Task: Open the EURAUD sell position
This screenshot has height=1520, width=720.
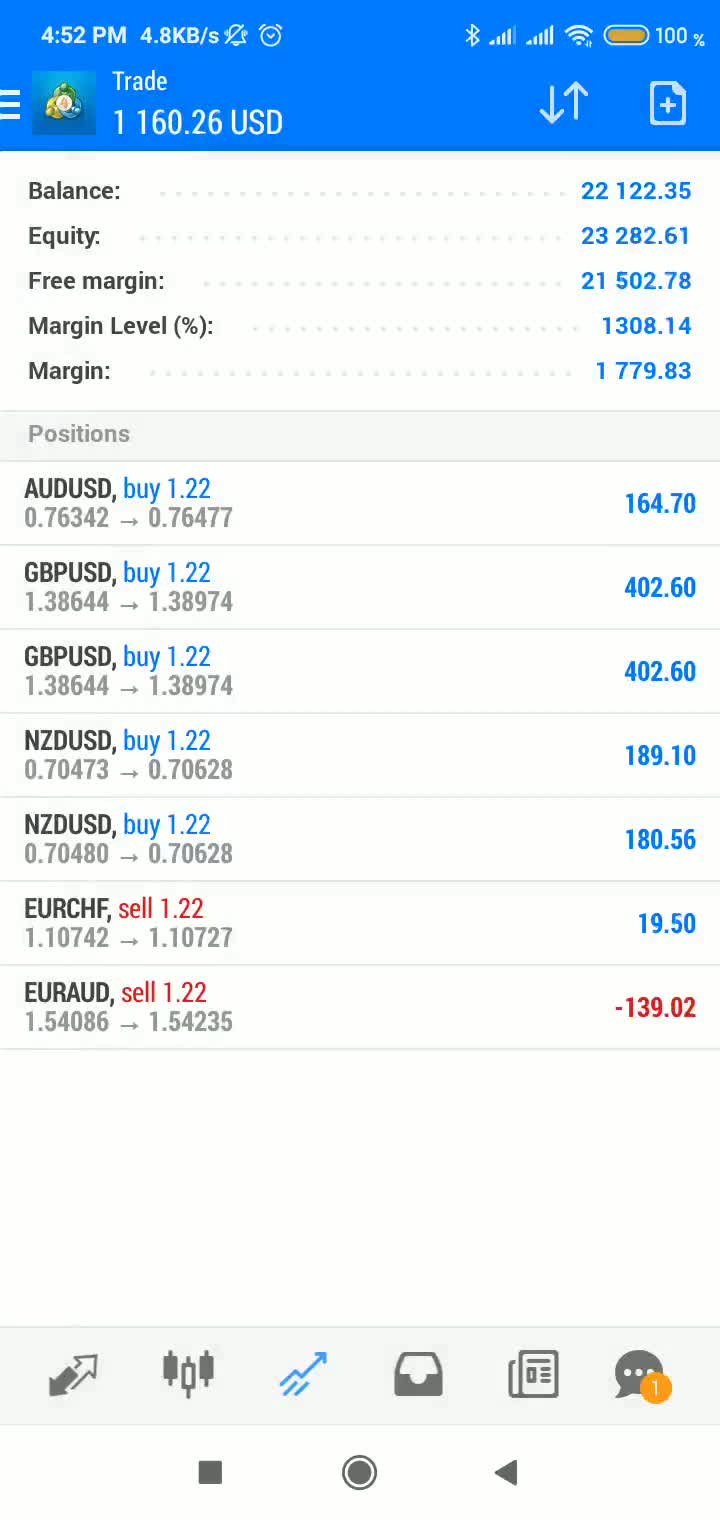Action: [360, 1007]
